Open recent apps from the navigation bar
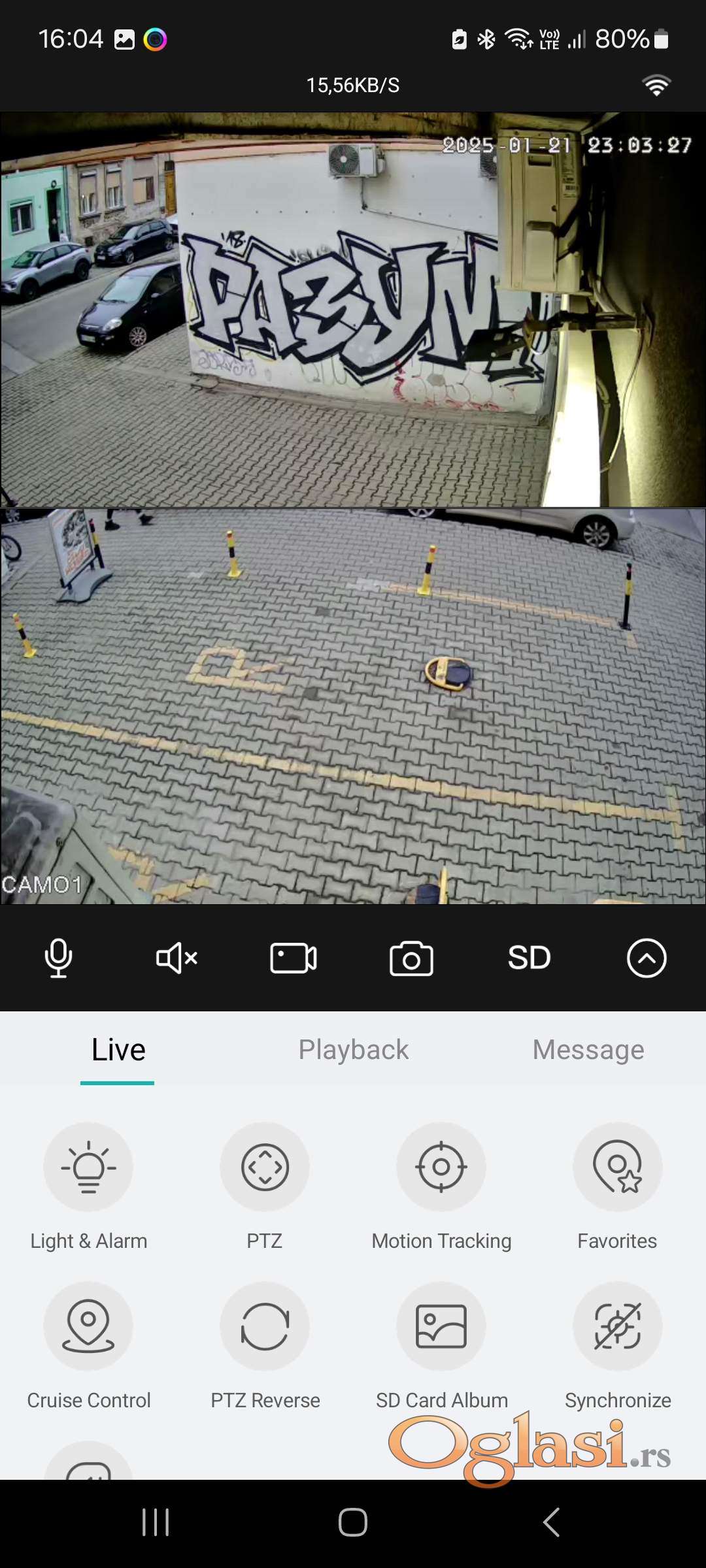706x1568 pixels. coord(156,1522)
